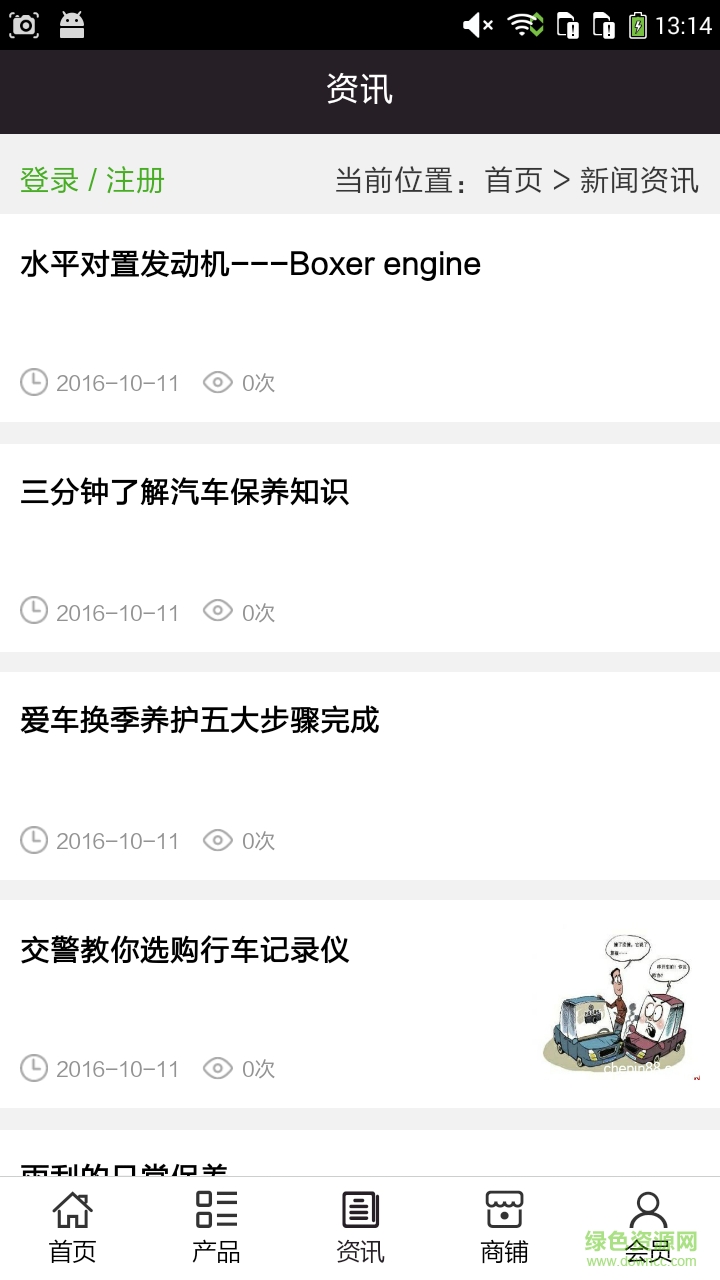Switch to the 产品 tab
Screen dimensions: 720x1280
tap(216, 1226)
